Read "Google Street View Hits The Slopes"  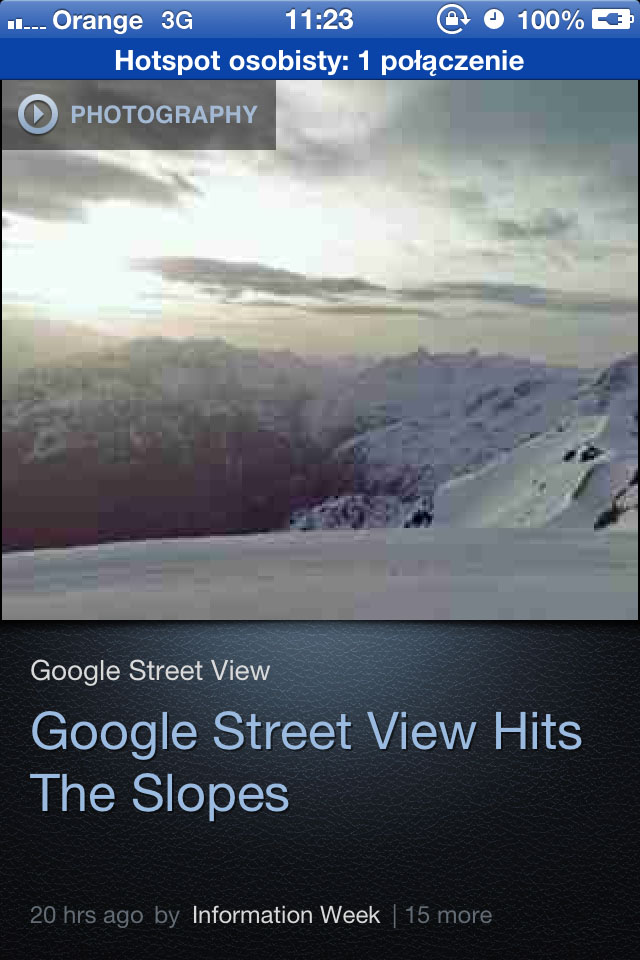(306, 762)
